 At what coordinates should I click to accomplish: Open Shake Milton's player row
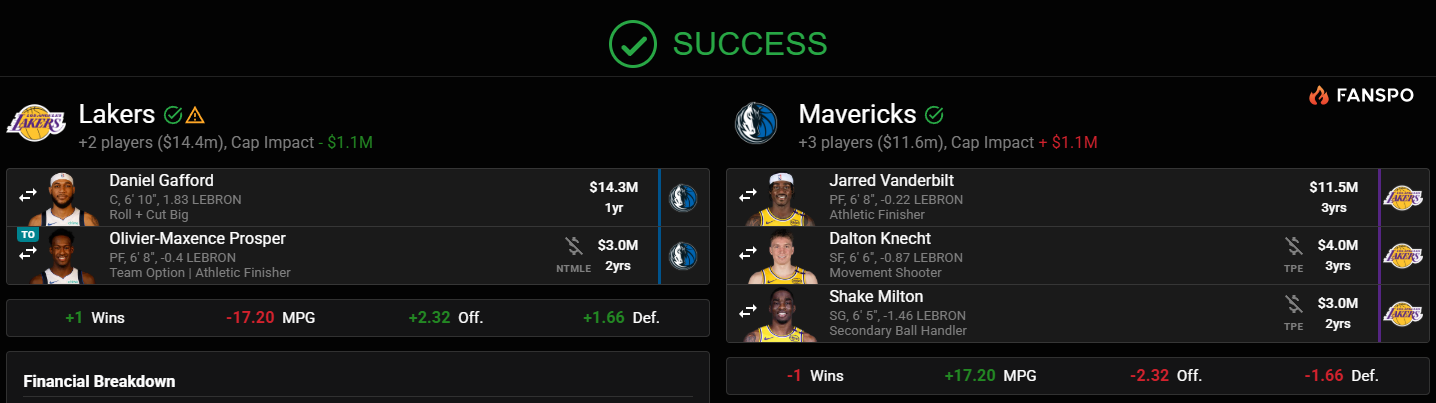click(x=1050, y=313)
